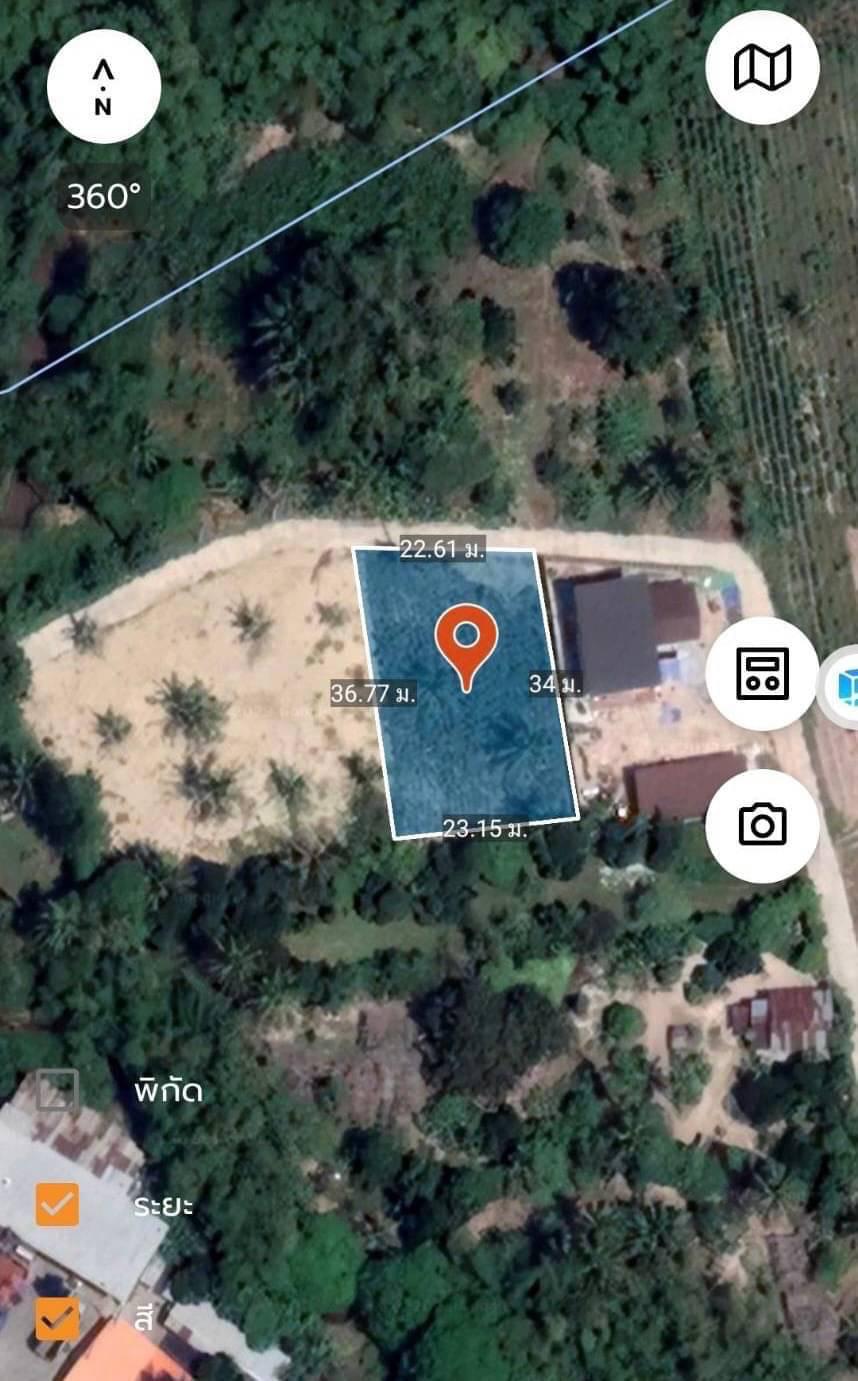The image size is (858, 1381).
Task: Open the measurement calculator button
Action: 762,674
